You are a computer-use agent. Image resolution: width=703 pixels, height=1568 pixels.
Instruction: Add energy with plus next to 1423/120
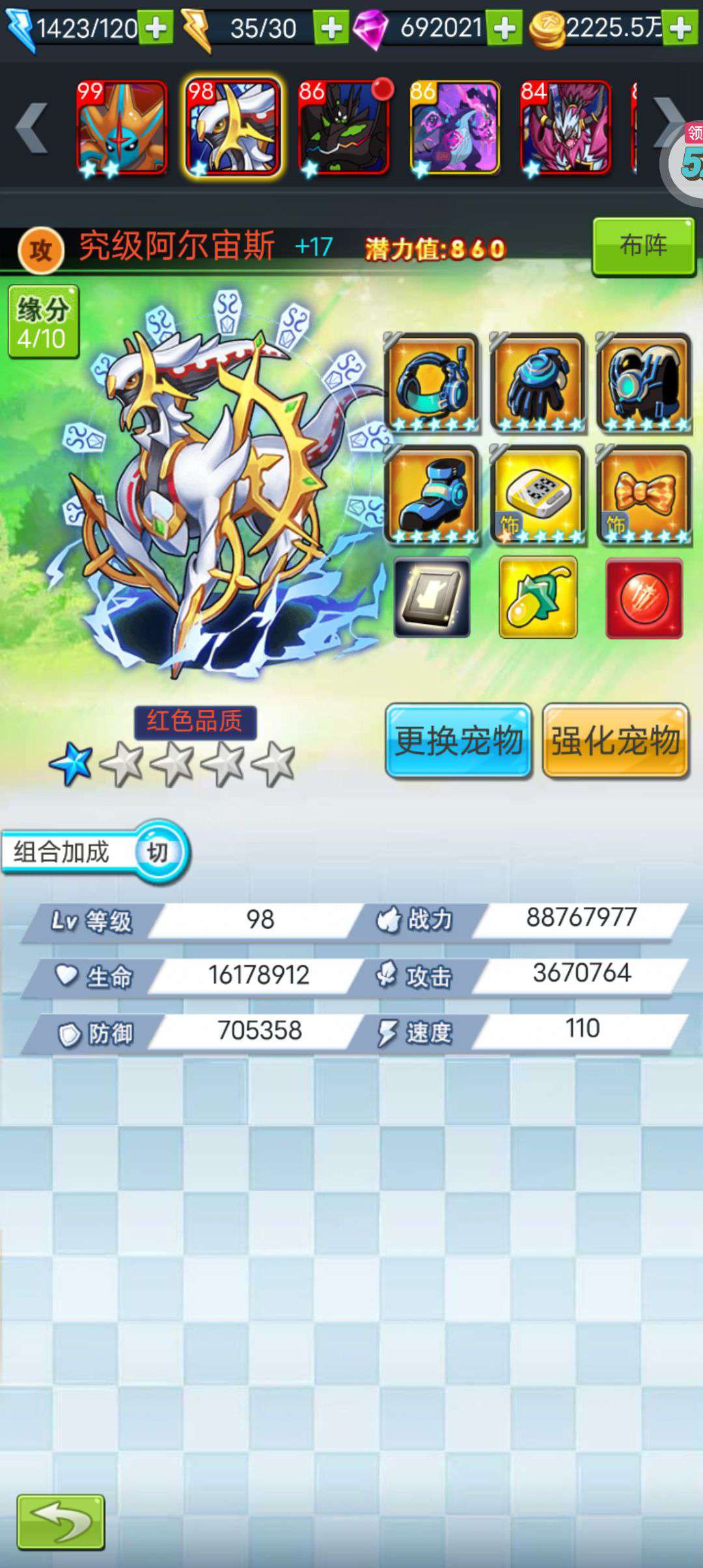[x=156, y=28]
